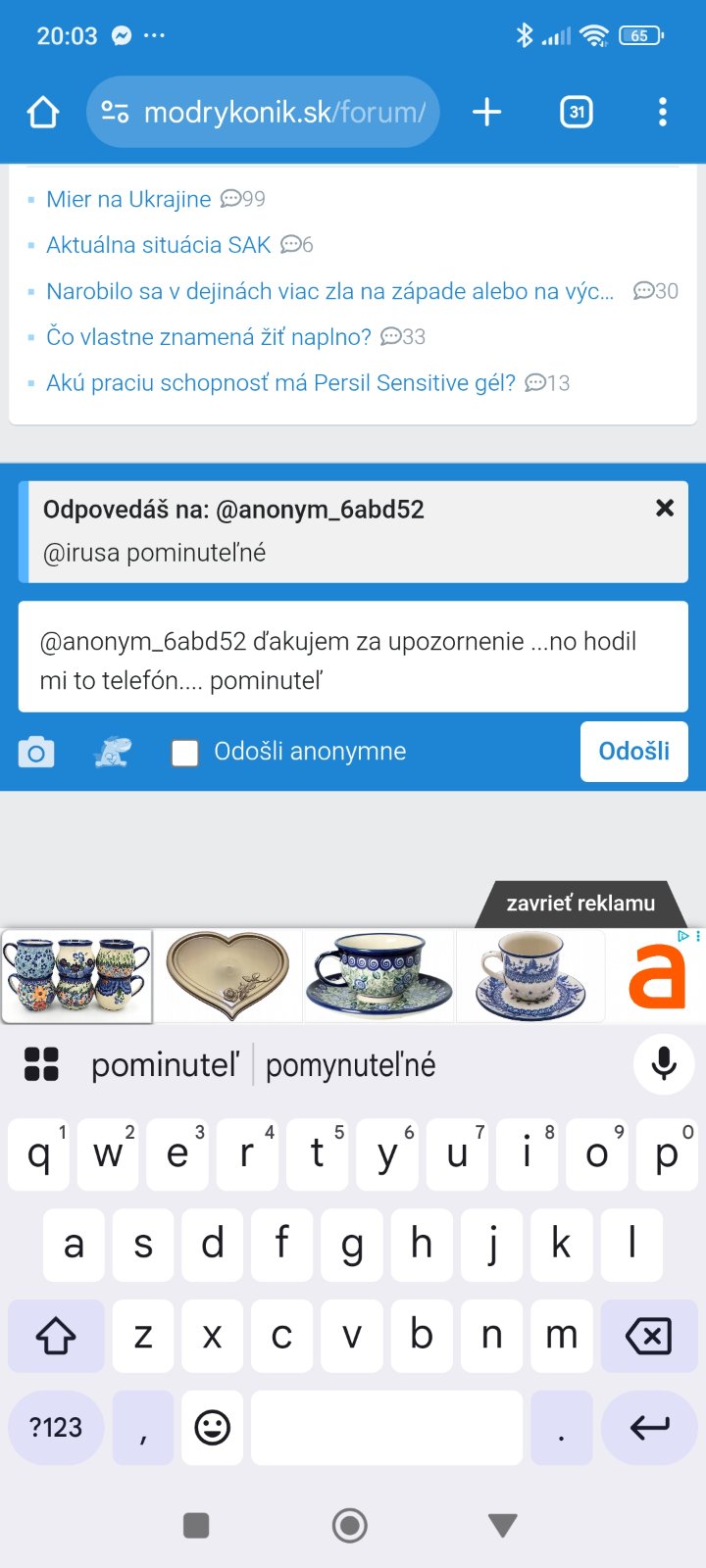
Task: Tap the modrykonik.sk address bar
Action: (263, 113)
